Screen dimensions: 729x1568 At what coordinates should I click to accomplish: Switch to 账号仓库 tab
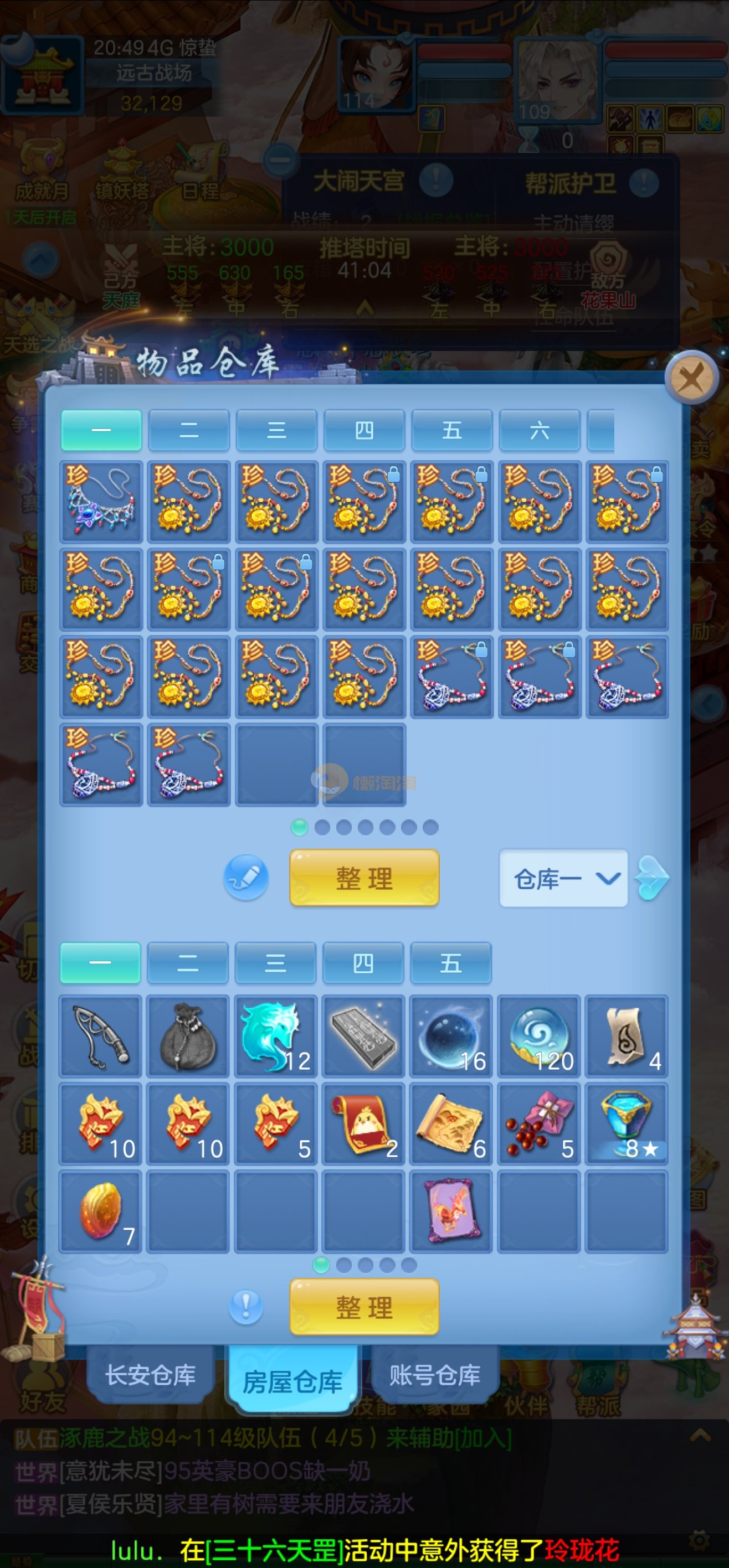click(x=435, y=1374)
